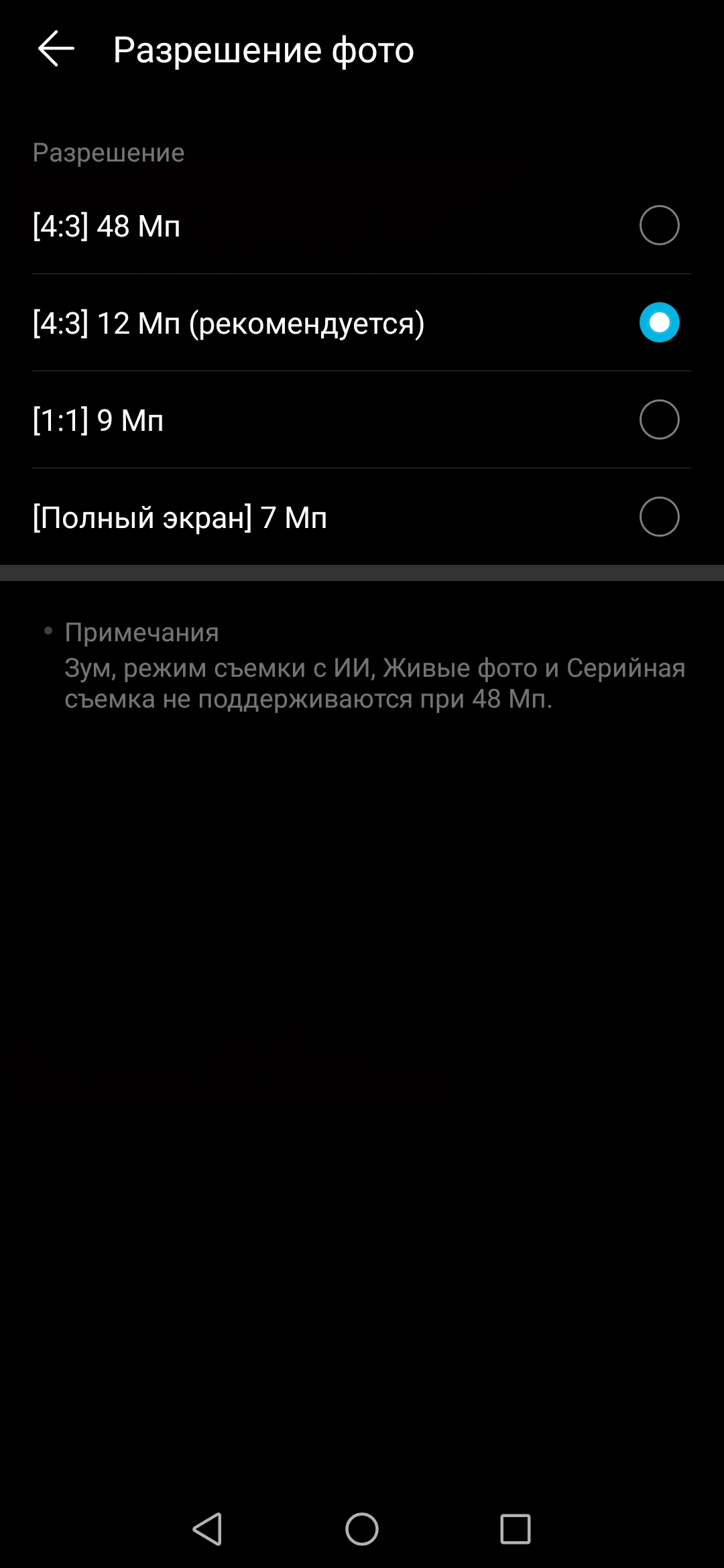This screenshot has height=1568, width=724.
Task: Tap the system back button
Action: click(x=207, y=1529)
